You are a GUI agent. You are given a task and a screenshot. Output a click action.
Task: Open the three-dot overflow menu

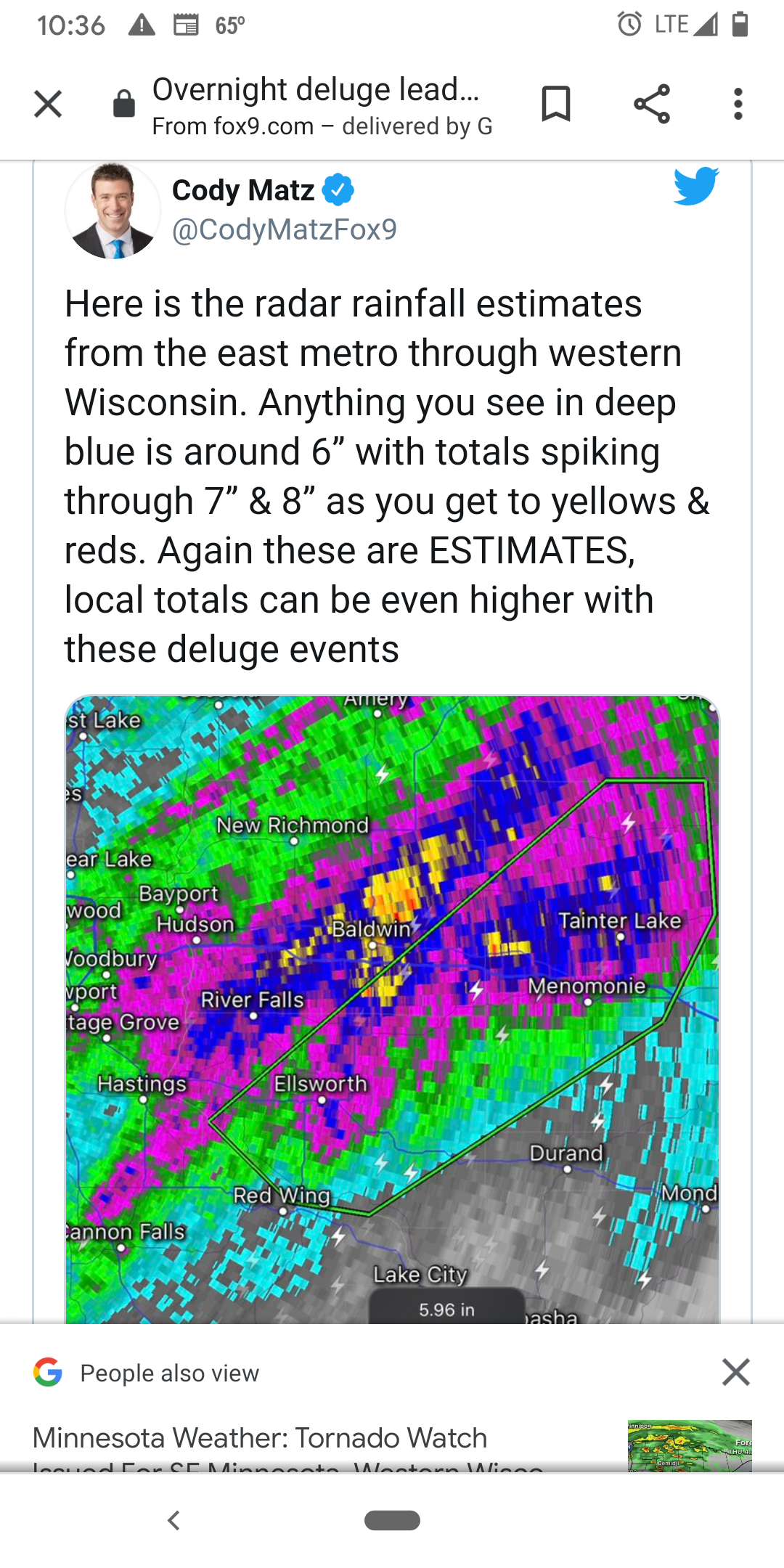(738, 104)
